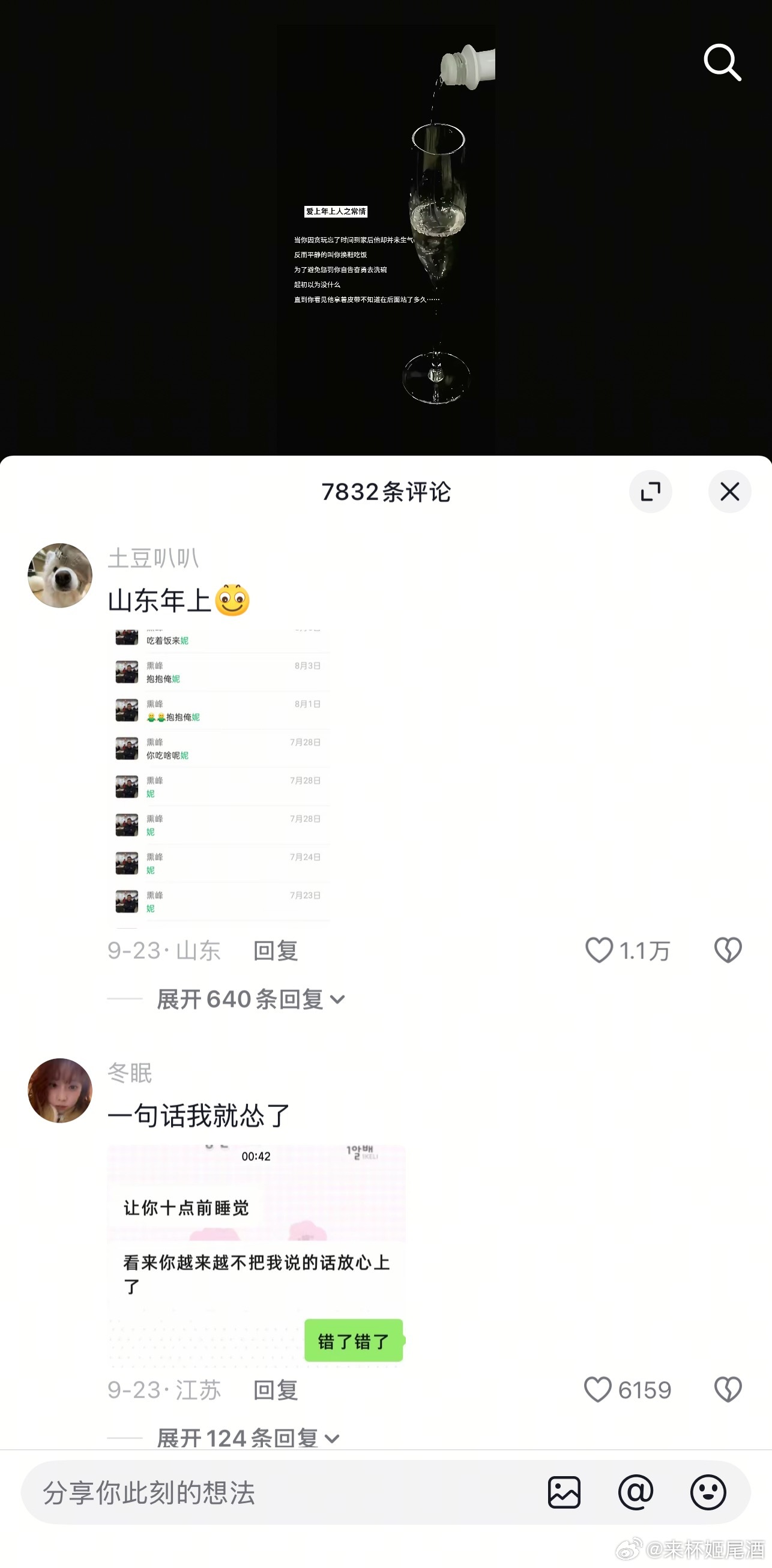Attach a picture to your comment
Viewport: 772px width, 1568px height.
point(564,1492)
